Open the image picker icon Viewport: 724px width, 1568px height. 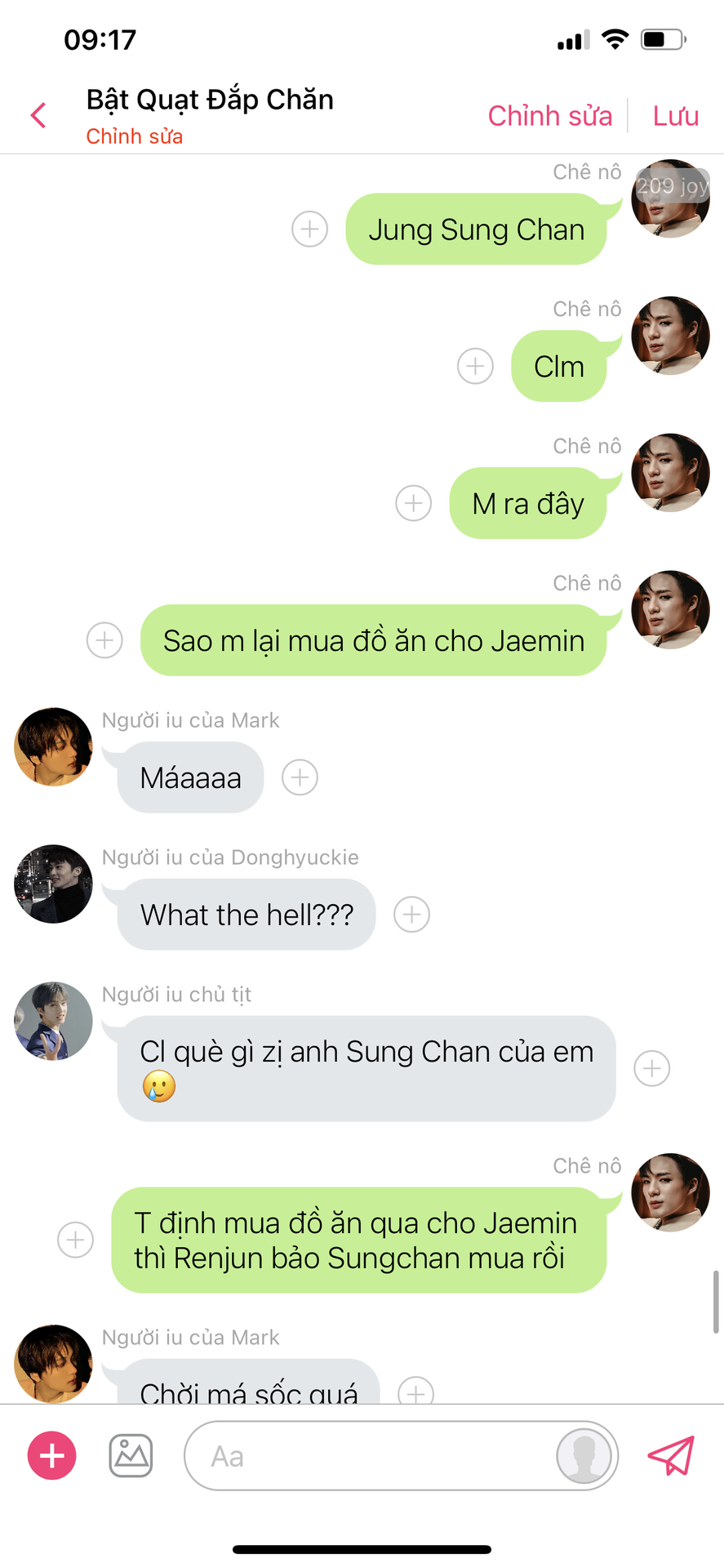tap(131, 1455)
